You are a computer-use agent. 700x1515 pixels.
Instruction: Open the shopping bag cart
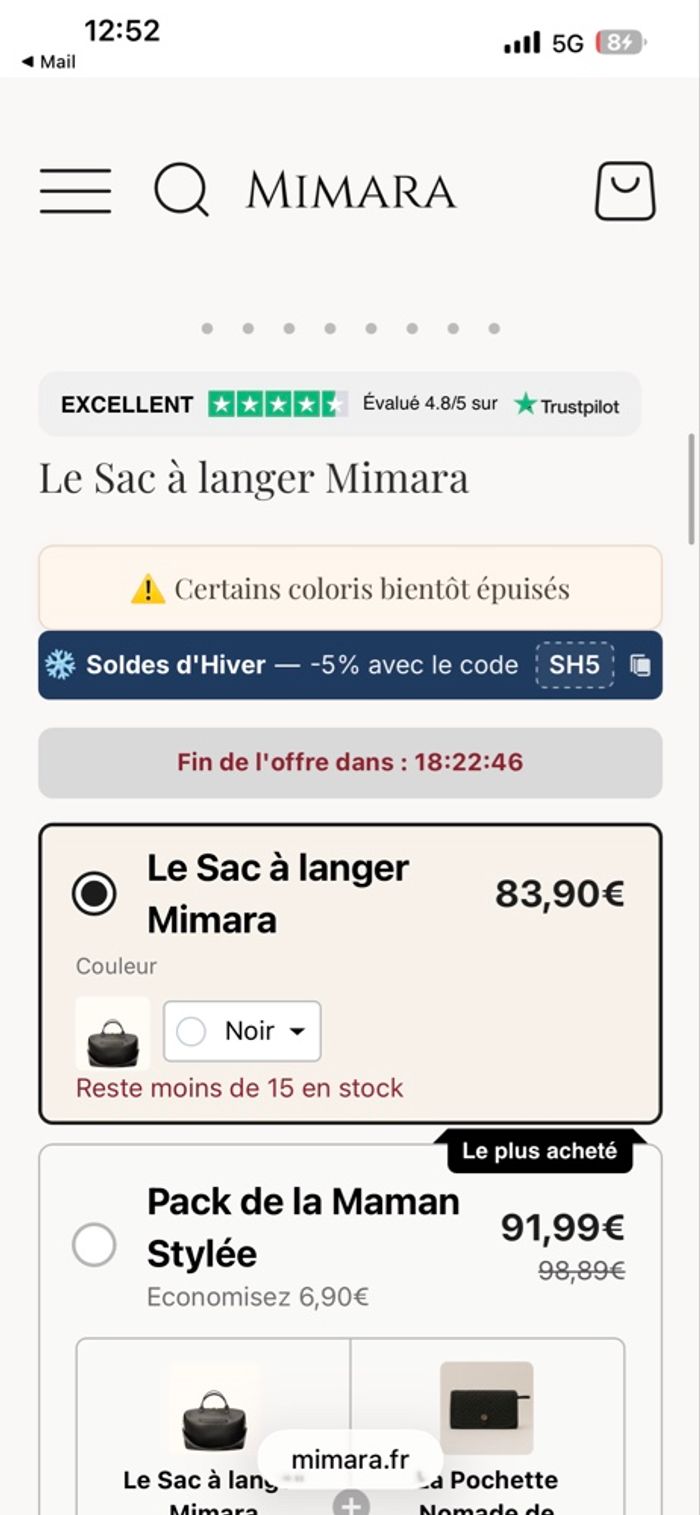[x=625, y=190]
